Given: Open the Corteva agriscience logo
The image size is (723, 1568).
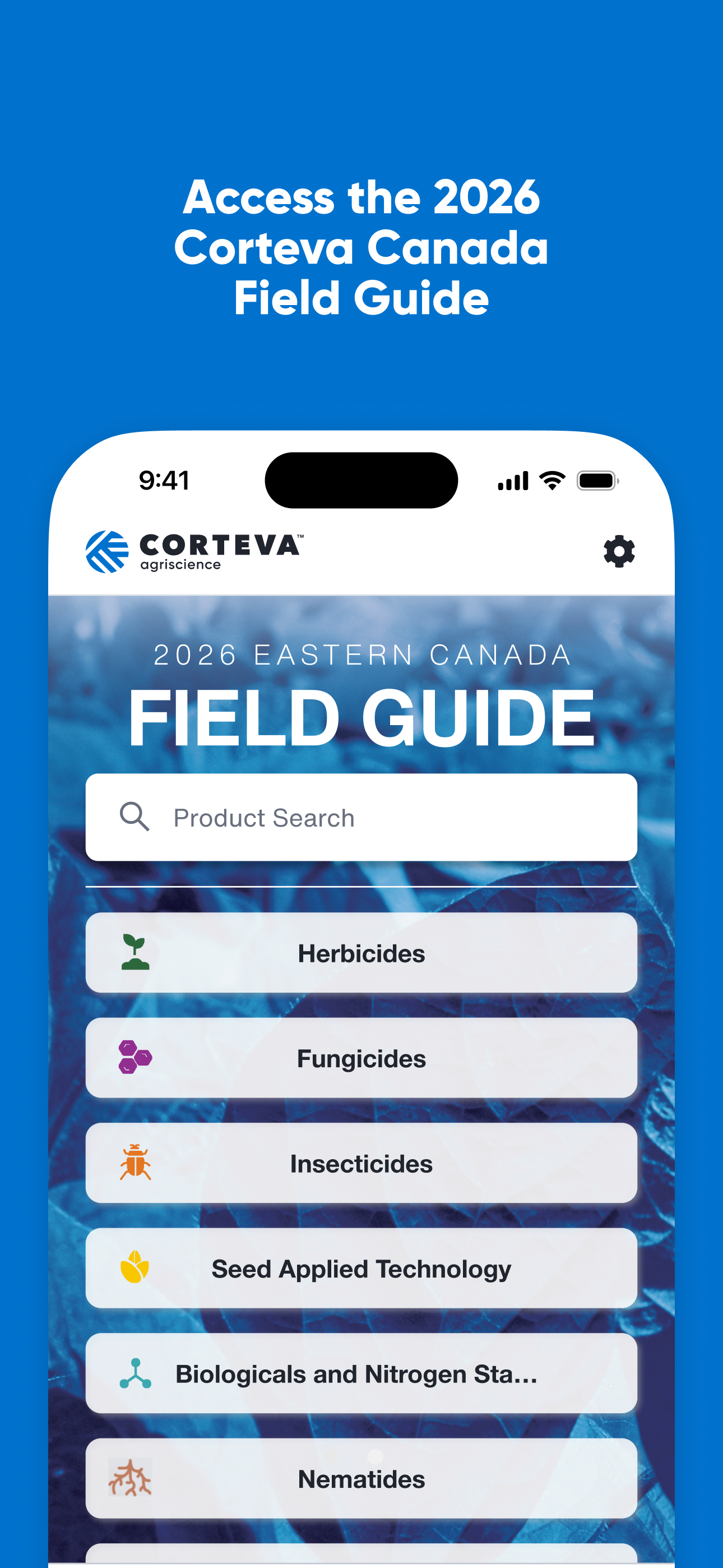Looking at the screenshot, I should (192, 552).
